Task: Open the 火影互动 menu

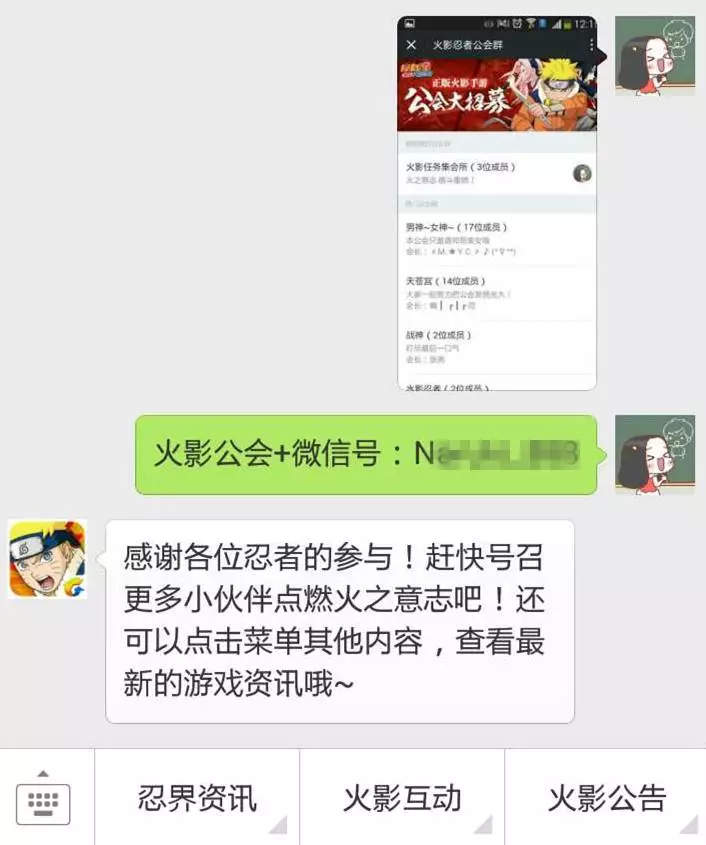Action: coord(402,798)
